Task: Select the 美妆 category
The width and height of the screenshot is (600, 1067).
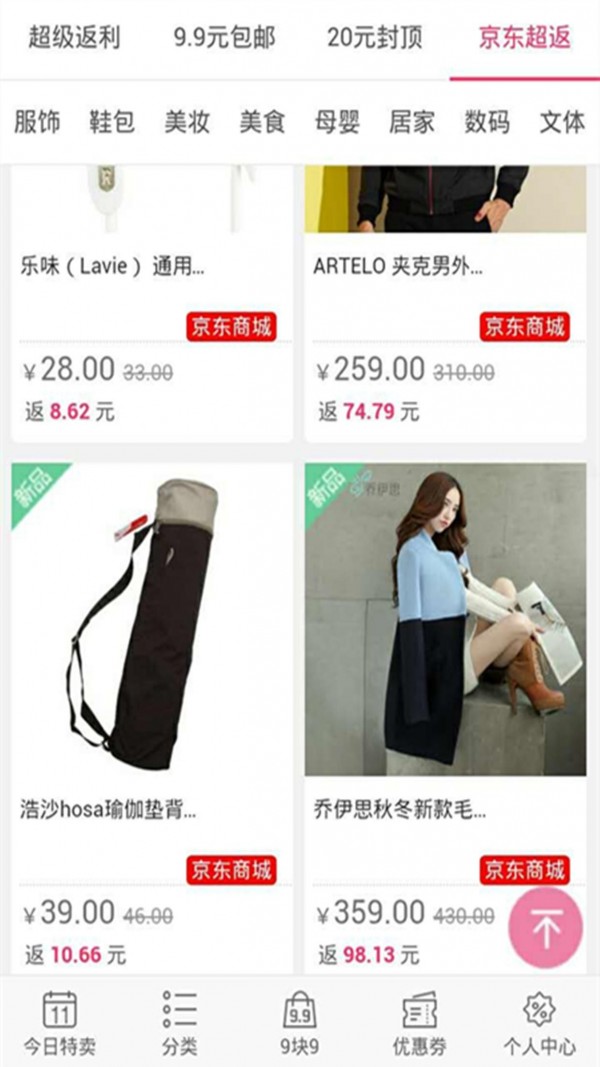Action: pyautogui.click(x=187, y=122)
